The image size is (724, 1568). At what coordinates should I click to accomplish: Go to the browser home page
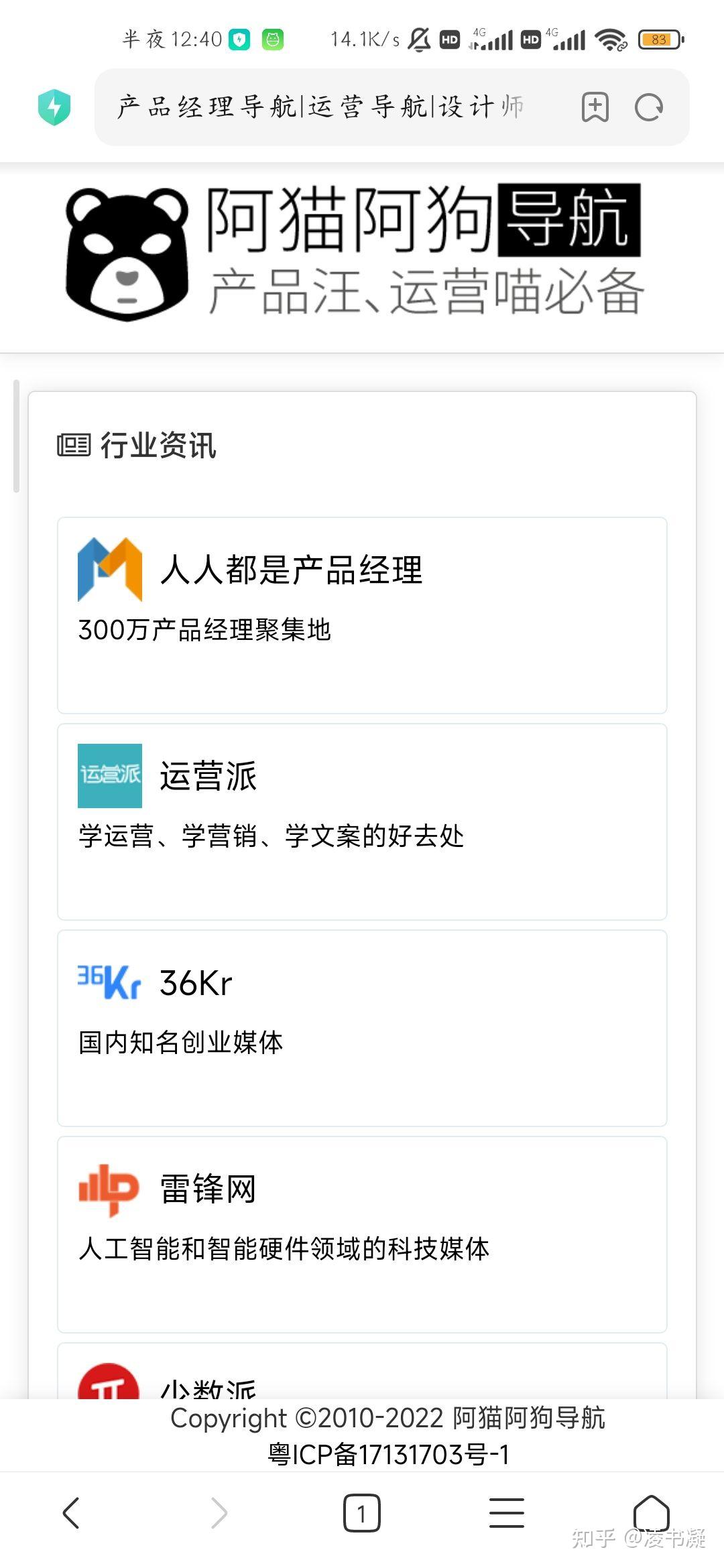[651, 1512]
